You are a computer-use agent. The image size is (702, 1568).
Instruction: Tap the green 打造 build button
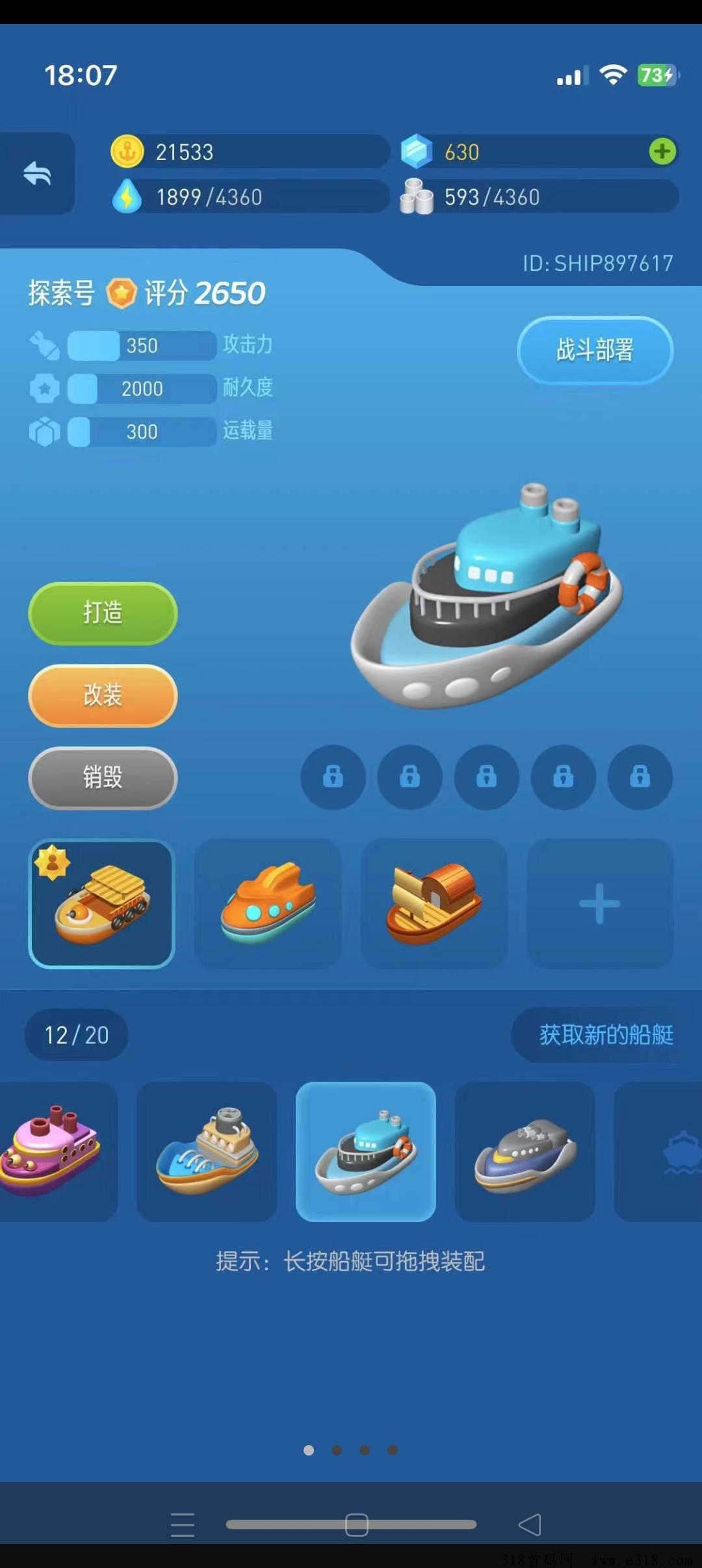tap(103, 613)
